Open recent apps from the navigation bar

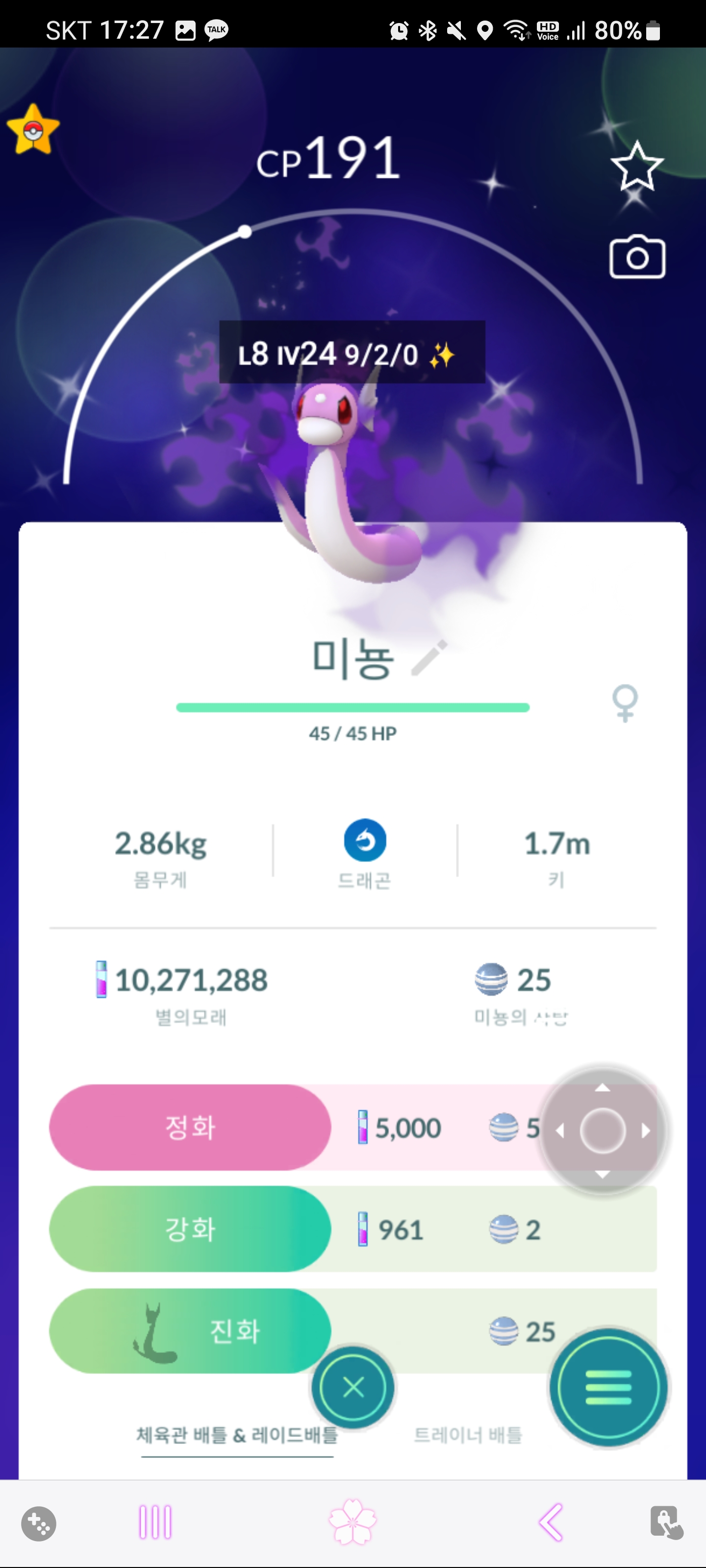tap(155, 1523)
